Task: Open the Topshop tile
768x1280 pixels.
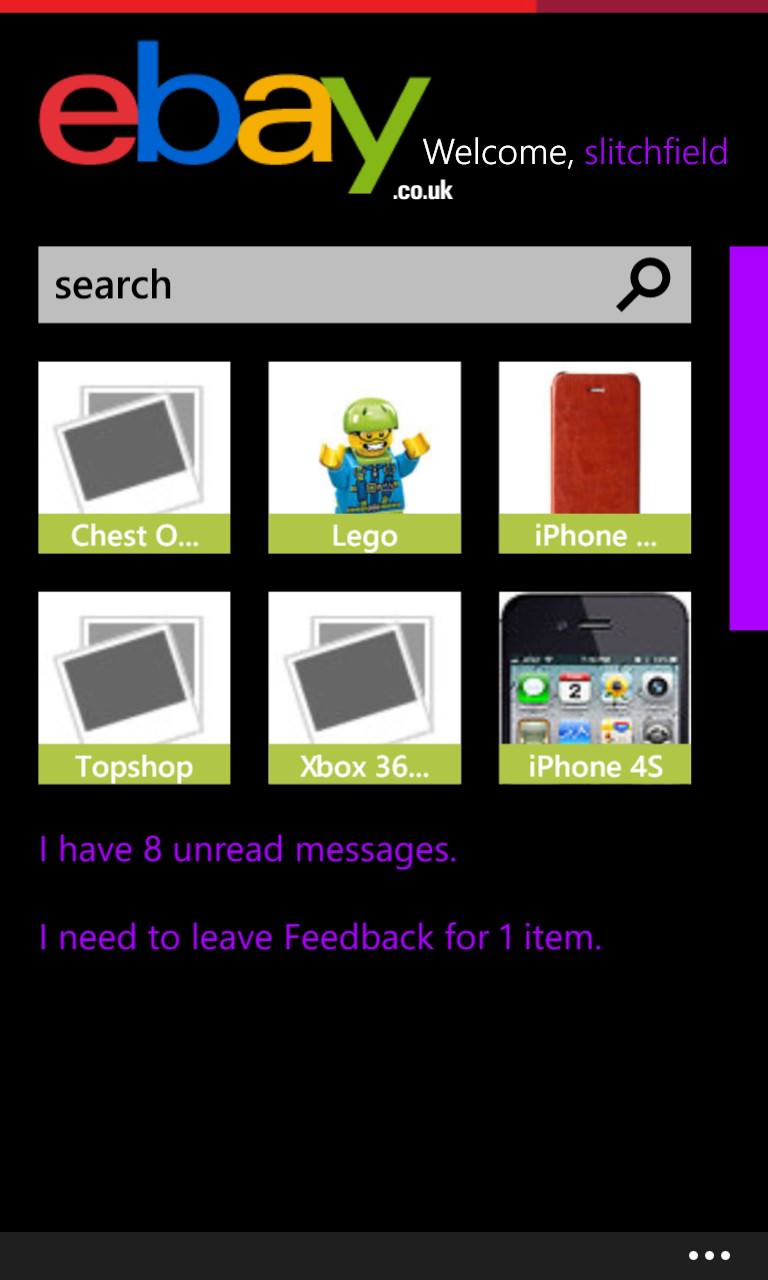Action: [x=134, y=688]
